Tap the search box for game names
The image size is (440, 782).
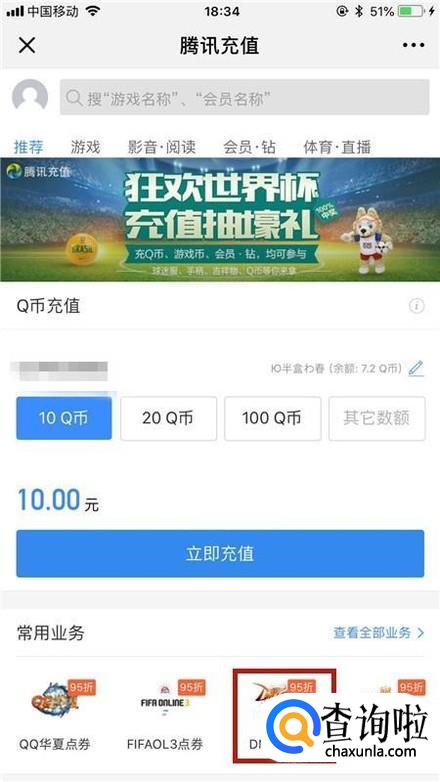(244, 97)
